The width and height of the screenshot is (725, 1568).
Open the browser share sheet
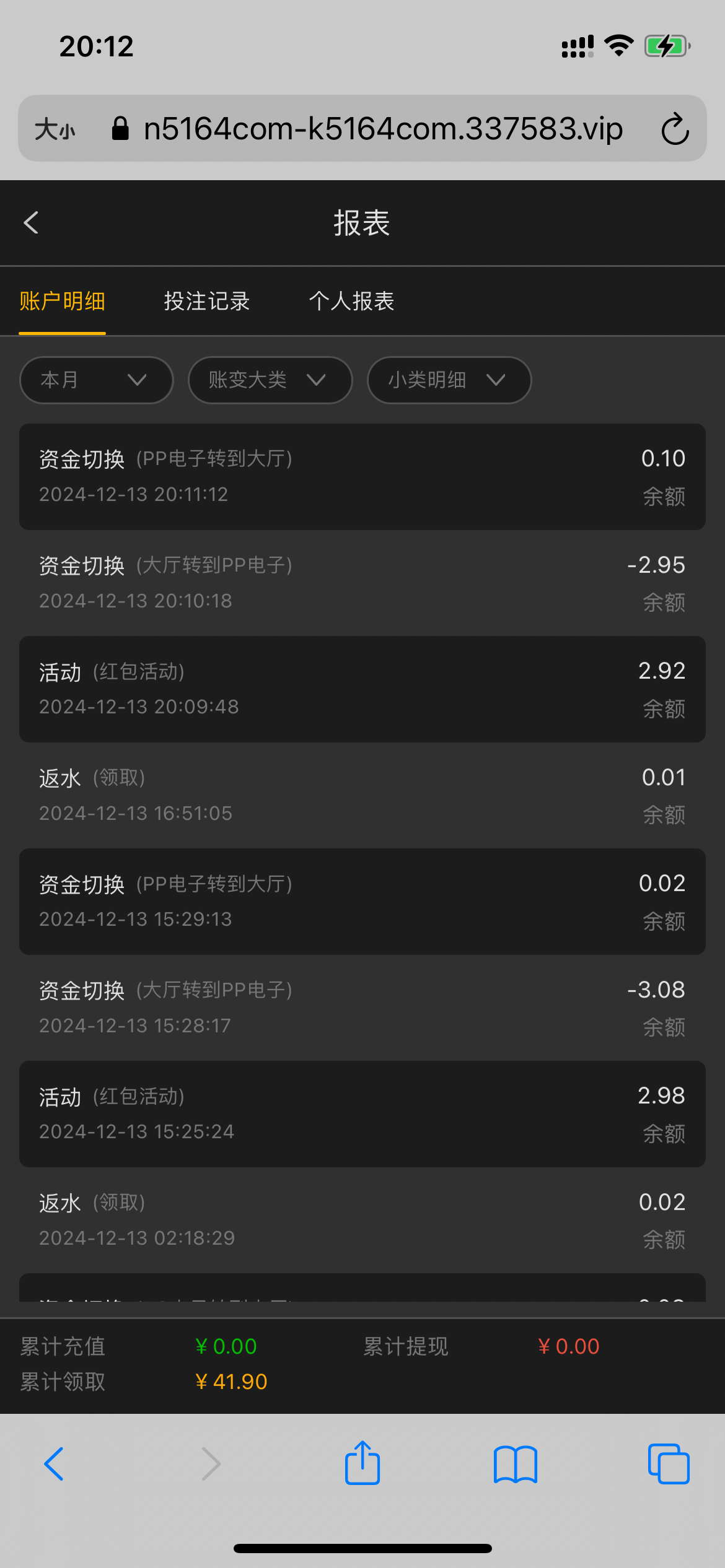coord(362,1463)
